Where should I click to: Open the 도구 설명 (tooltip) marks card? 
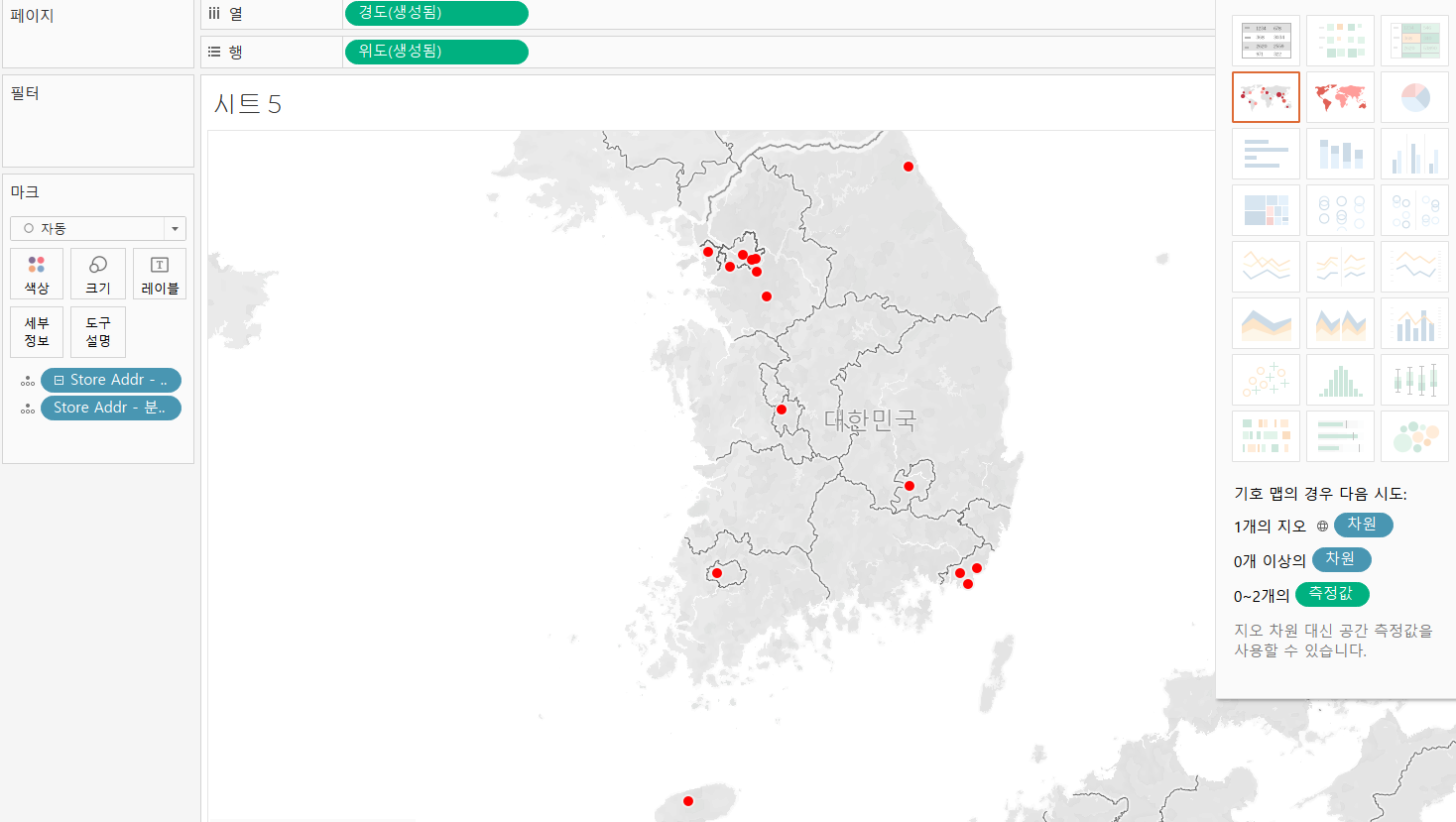98,332
